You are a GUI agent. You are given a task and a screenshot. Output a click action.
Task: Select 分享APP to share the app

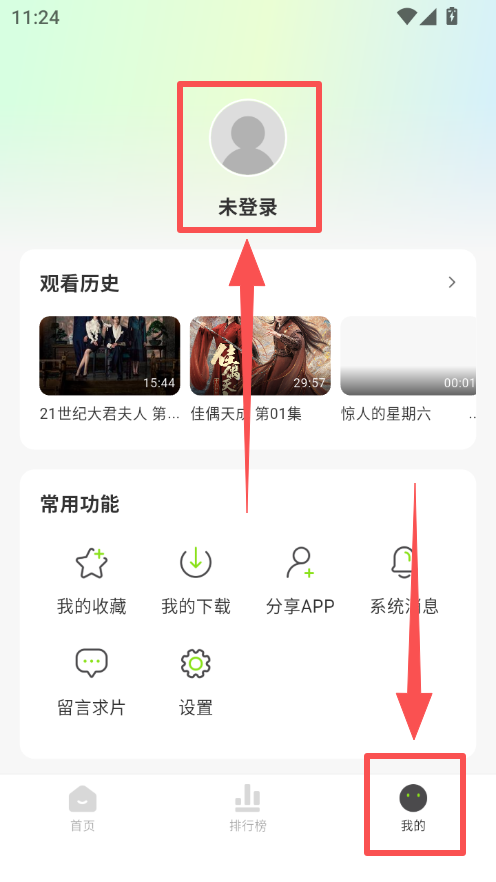[x=300, y=581]
